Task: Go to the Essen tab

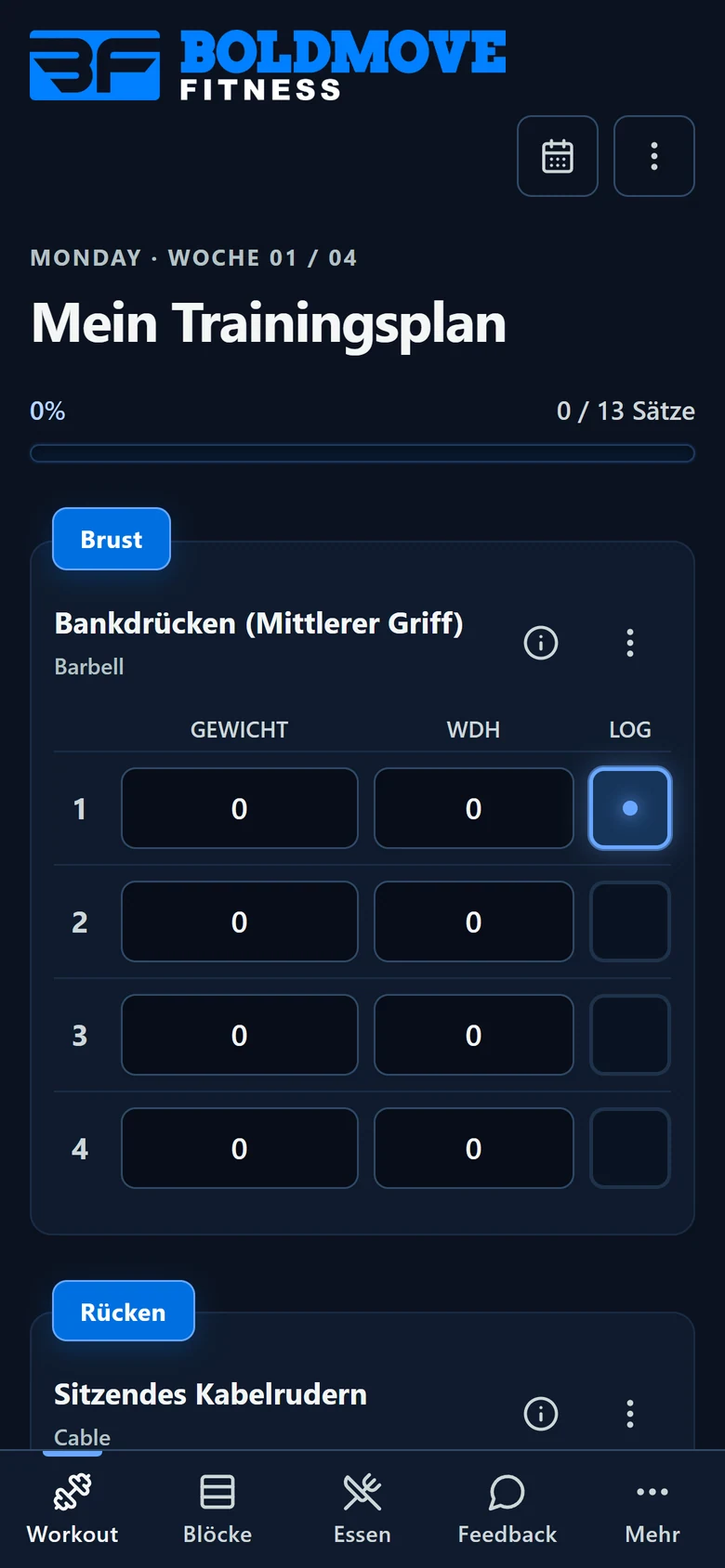Action: [x=362, y=1509]
